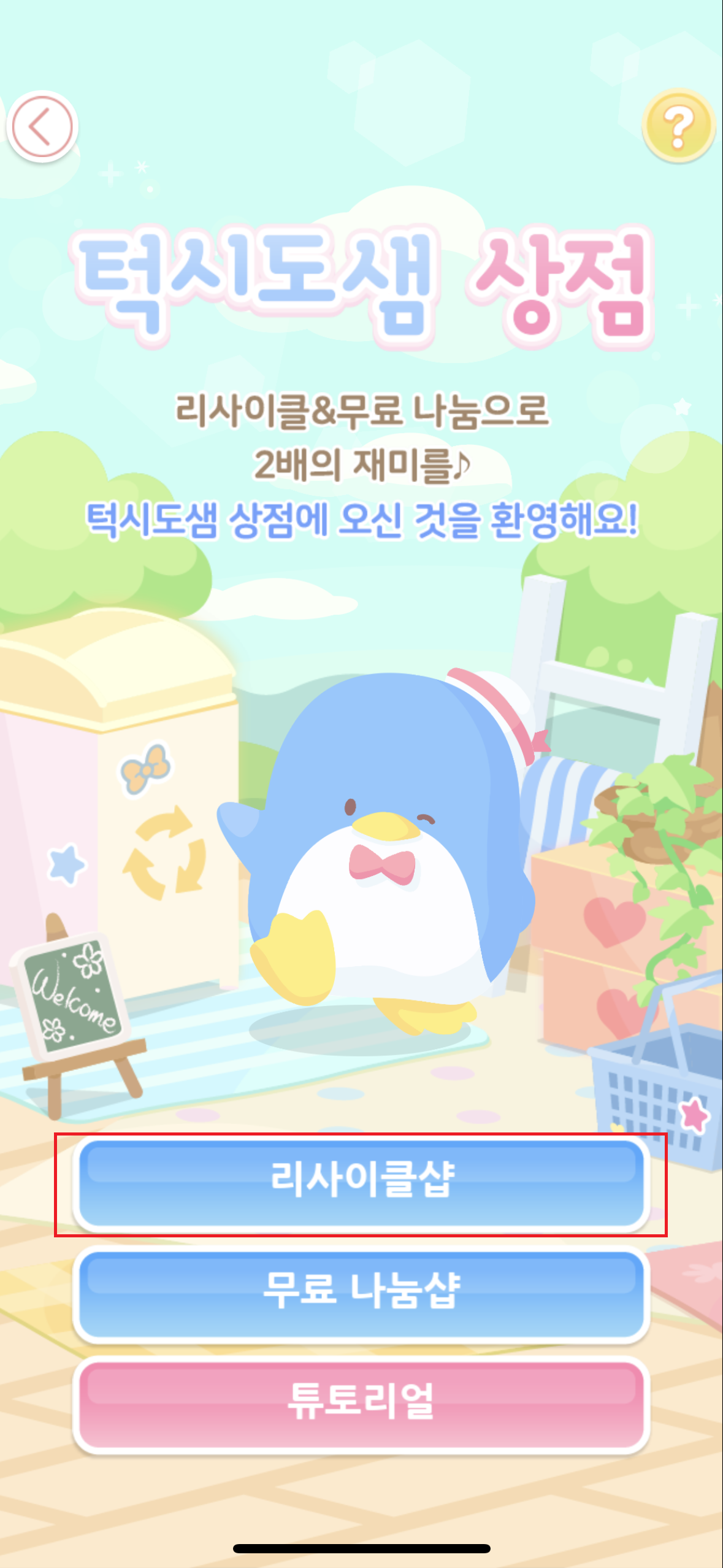Open the help question mark icon
Image resolution: width=723 pixels, height=1568 pixels.
(x=678, y=127)
